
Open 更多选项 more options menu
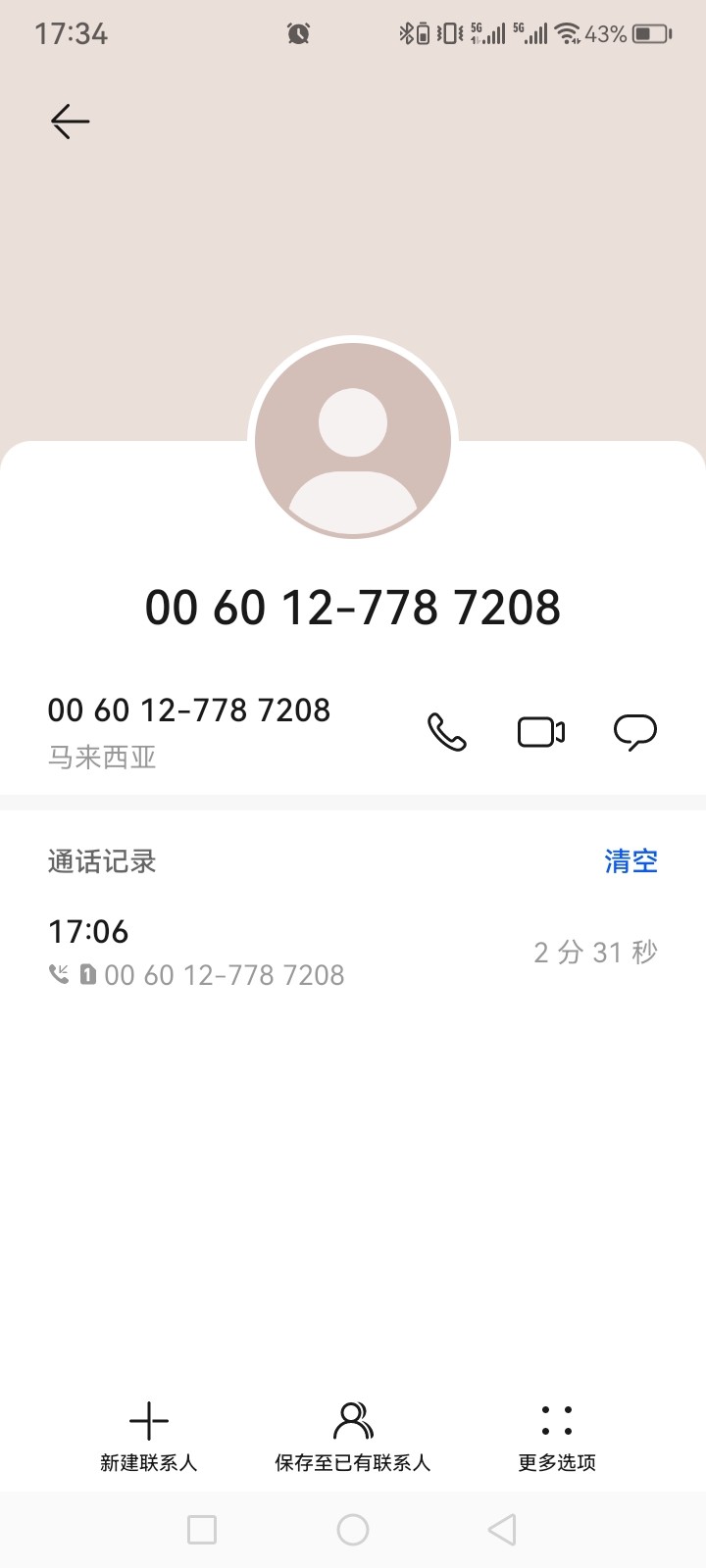click(557, 1437)
